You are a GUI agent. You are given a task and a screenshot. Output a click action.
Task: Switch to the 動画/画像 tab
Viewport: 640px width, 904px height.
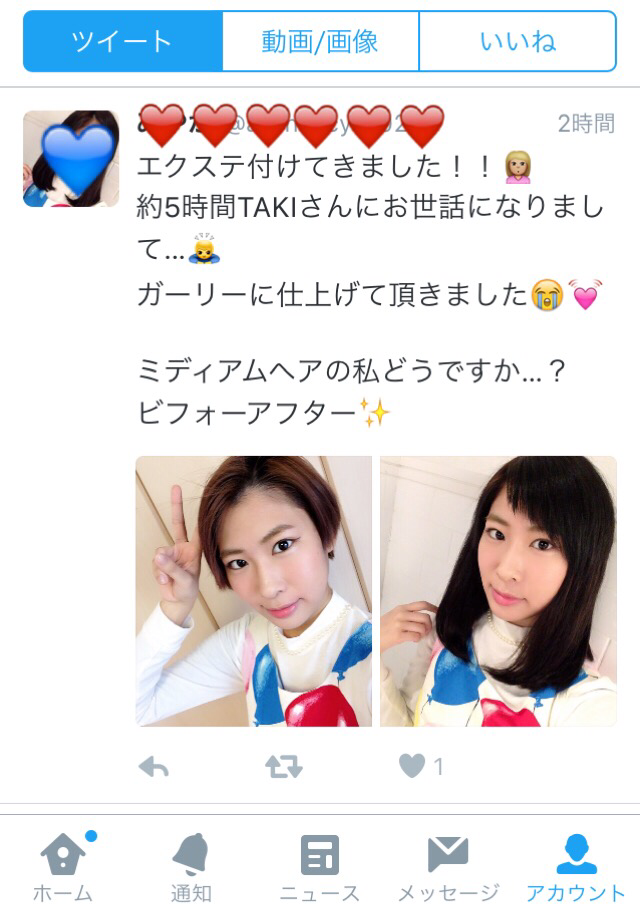click(x=320, y=41)
